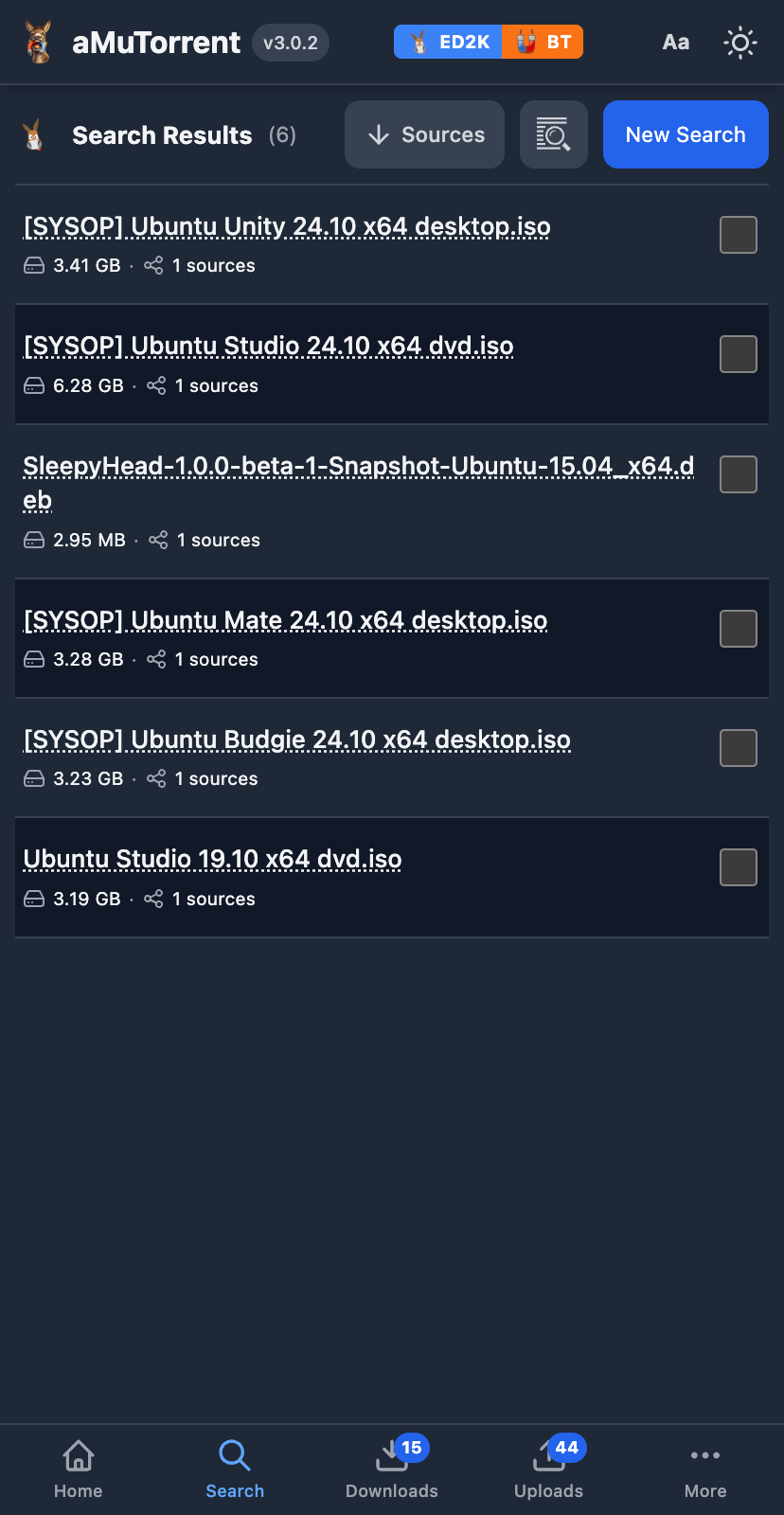Open the Sources sort dropdown

[423, 134]
